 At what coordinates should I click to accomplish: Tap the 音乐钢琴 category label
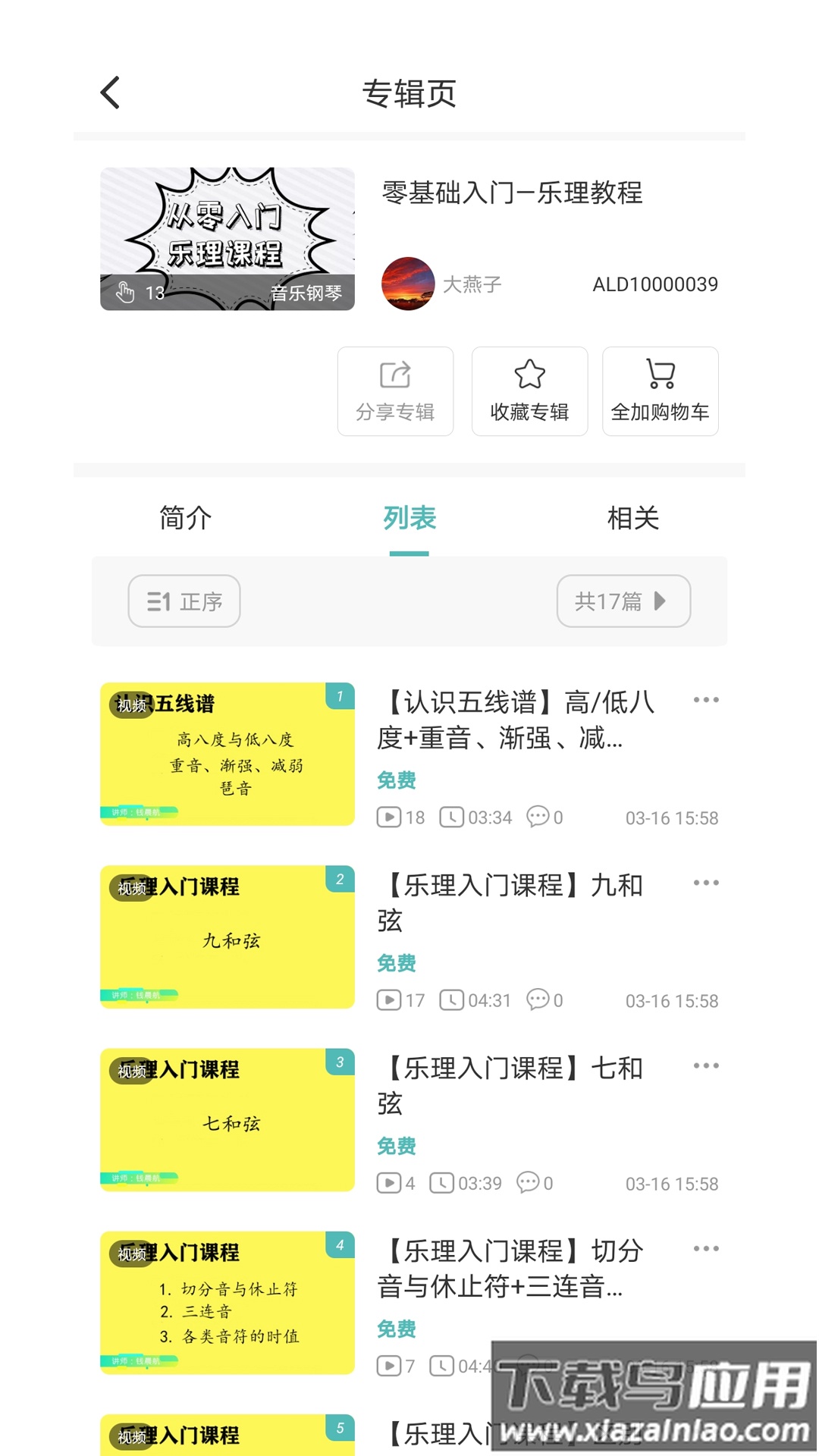(x=306, y=291)
